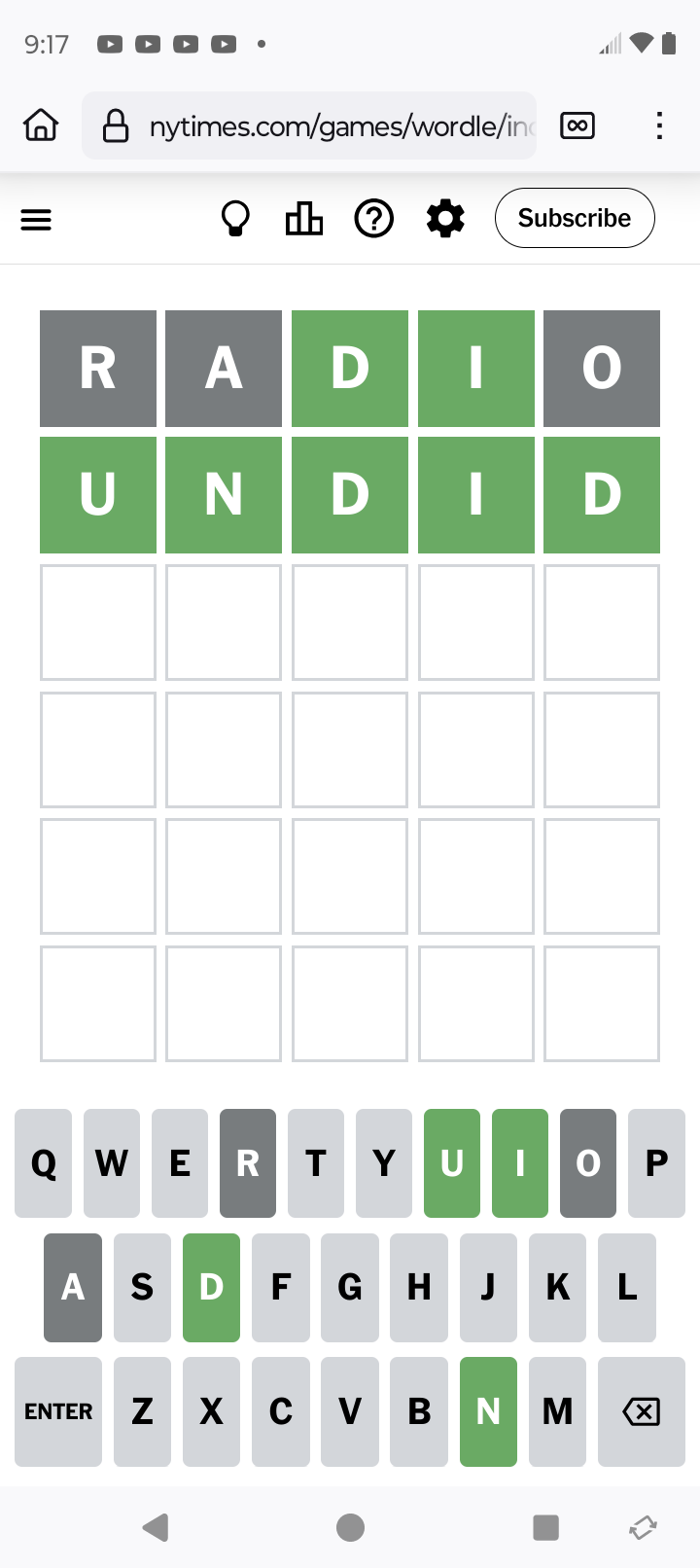The height and width of the screenshot is (1568, 700).
Task: Delete a letter with backspace key
Action: pos(642,1411)
